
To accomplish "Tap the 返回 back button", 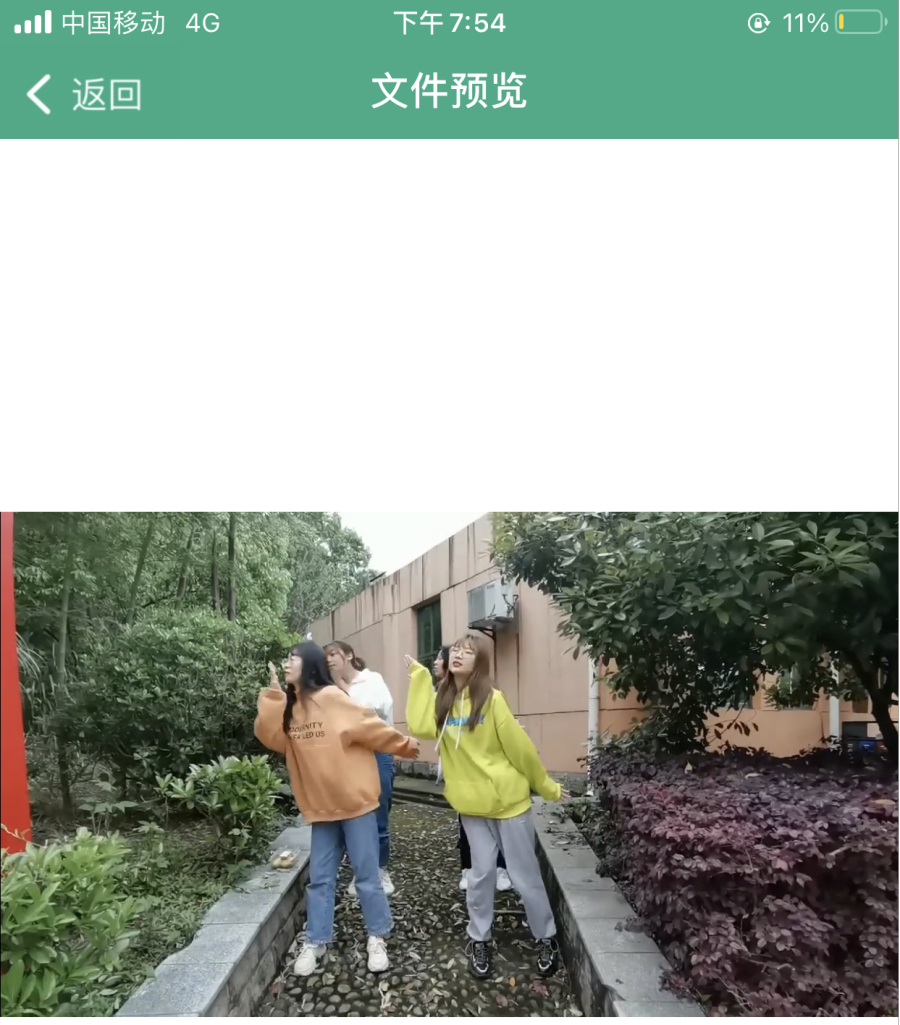I will pyautogui.click(x=84, y=94).
